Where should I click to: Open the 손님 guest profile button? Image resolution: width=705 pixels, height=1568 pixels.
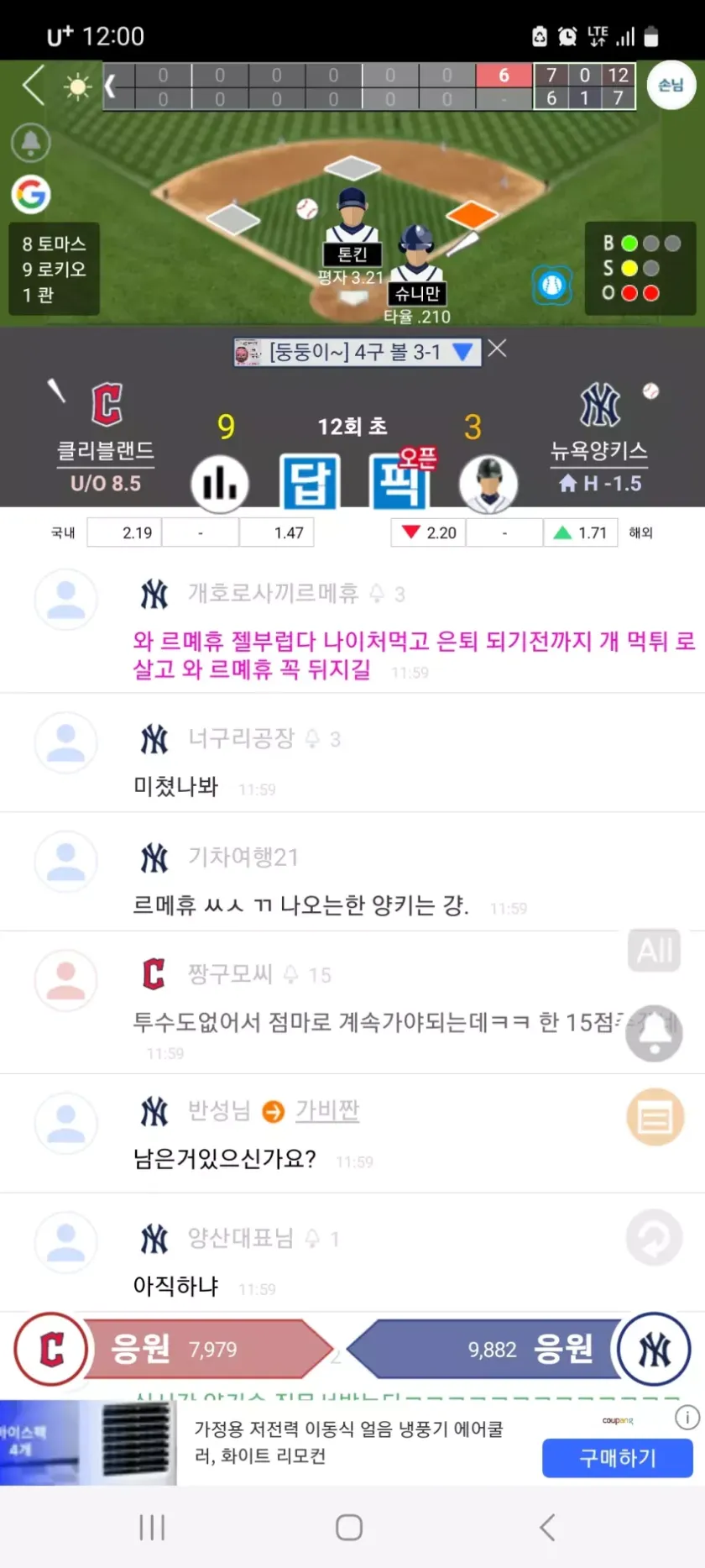pos(671,85)
